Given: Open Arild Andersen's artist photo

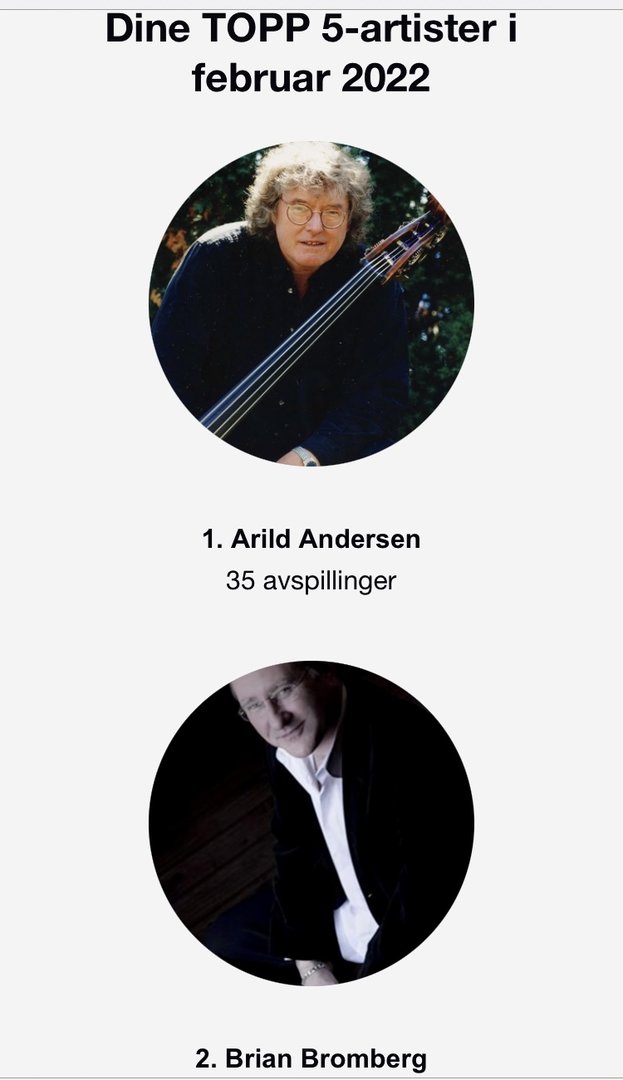Looking at the screenshot, I should 311,304.
